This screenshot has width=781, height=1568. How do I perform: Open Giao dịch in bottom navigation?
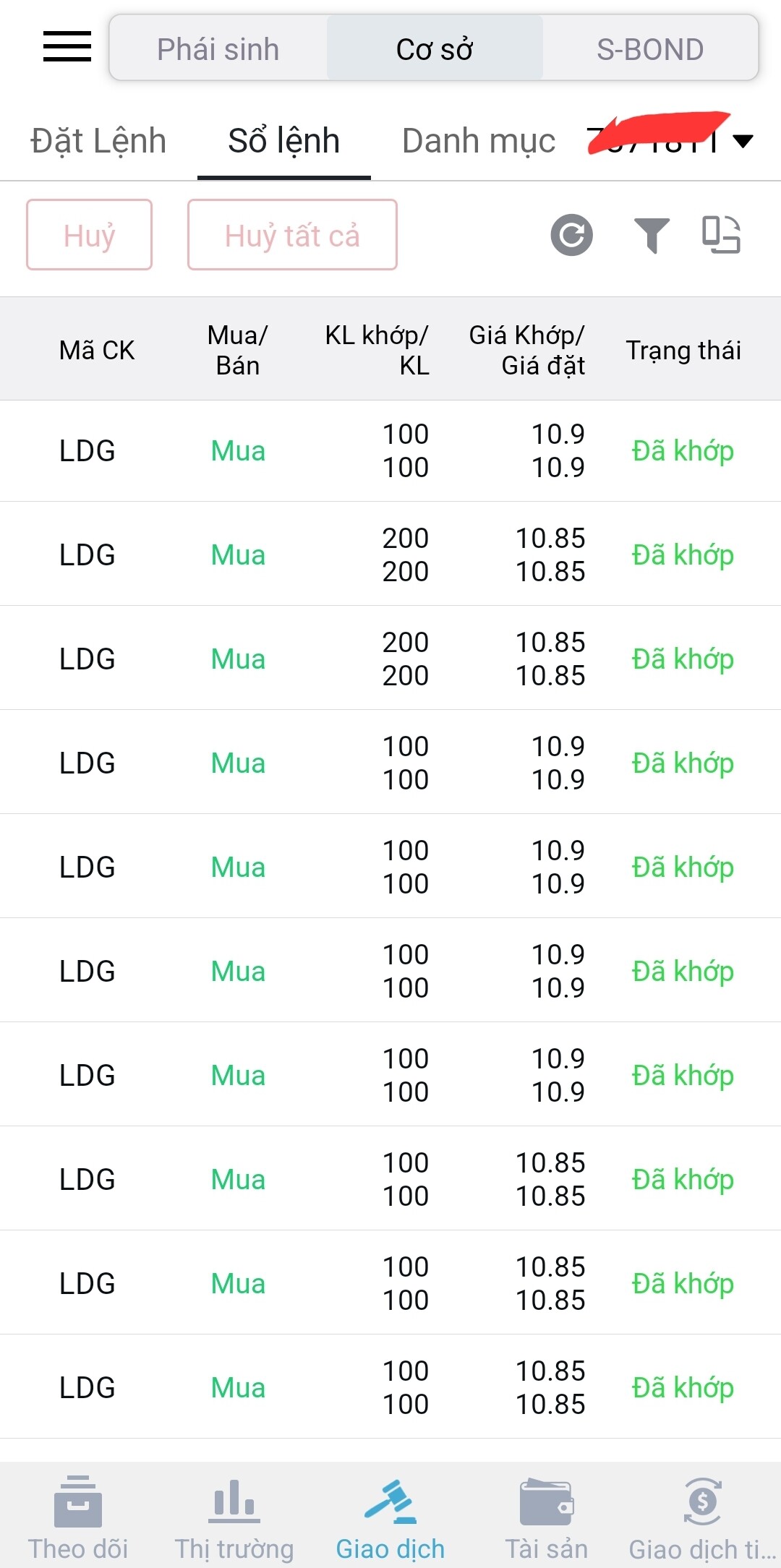click(x=390, y=1517)
